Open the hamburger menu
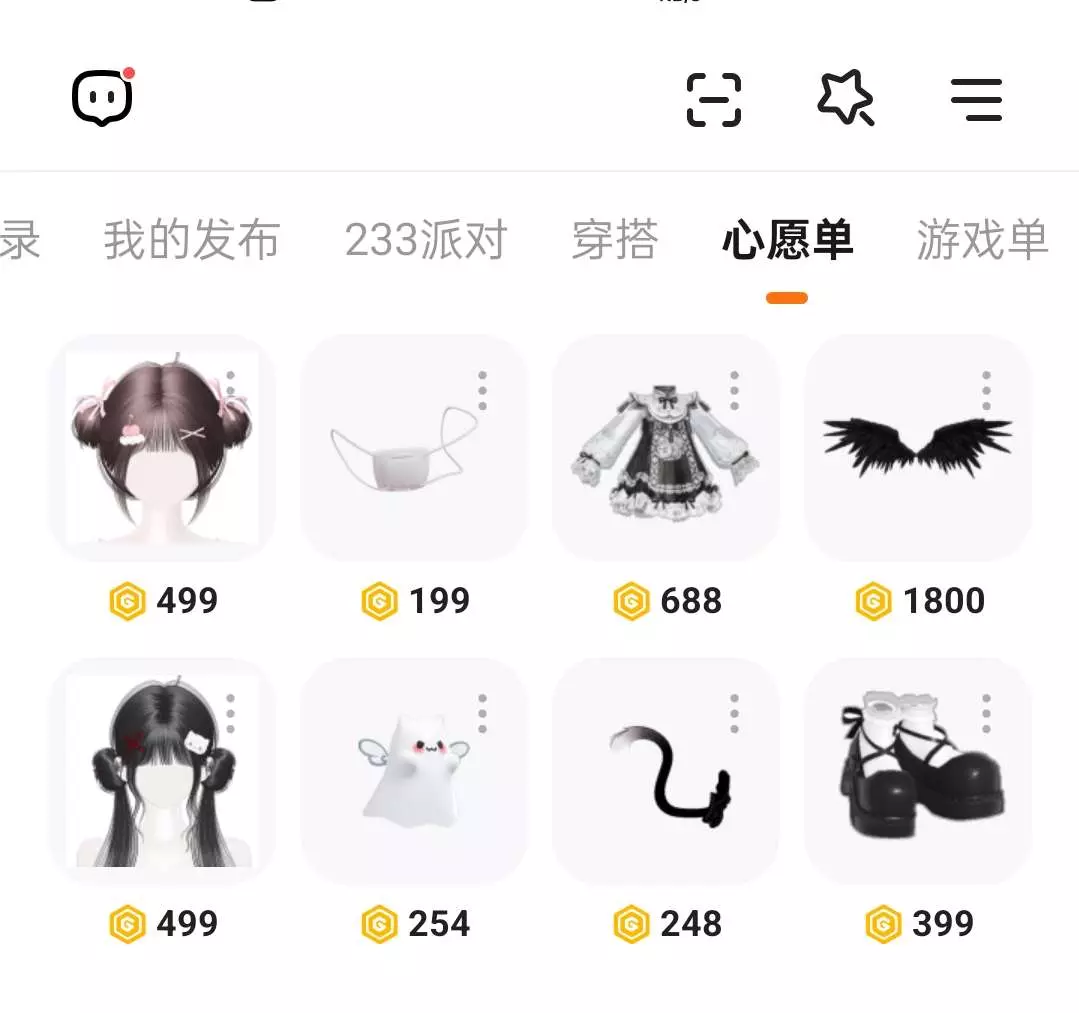Screen dimensions: 1079x1013 click(x=976, y=100)
